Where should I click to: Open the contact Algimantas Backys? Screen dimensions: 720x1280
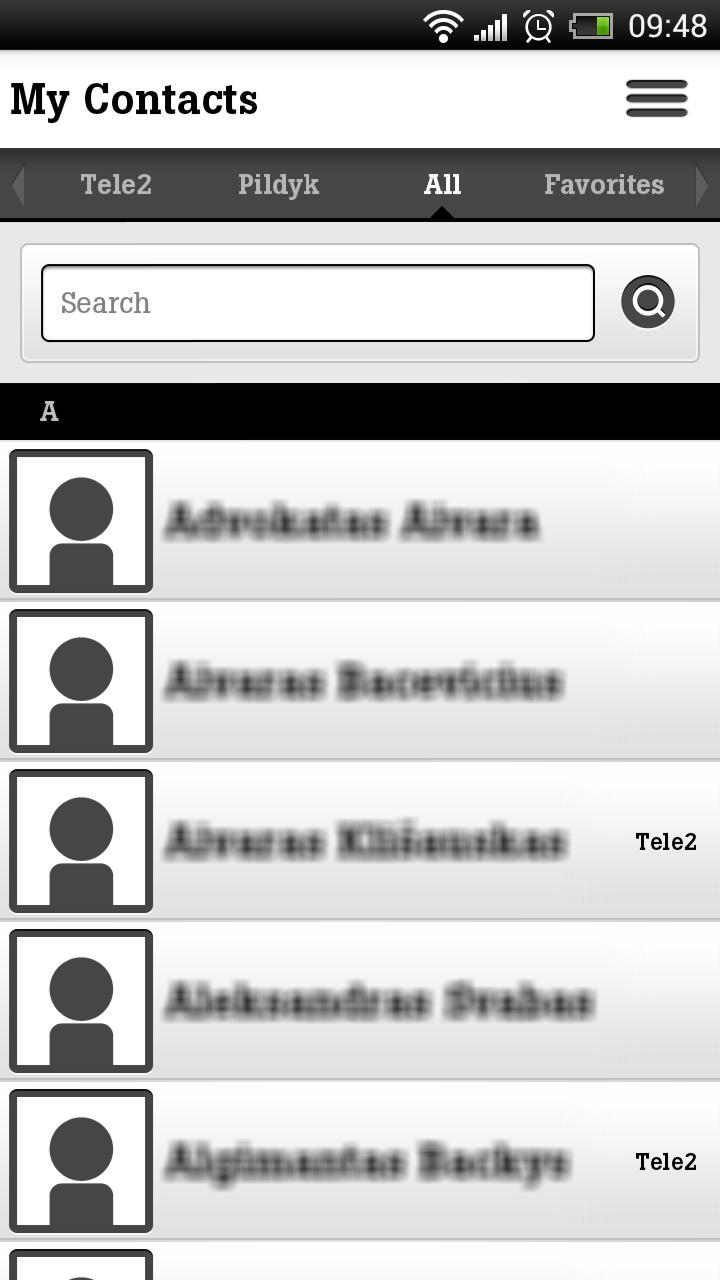[367, 1161]
